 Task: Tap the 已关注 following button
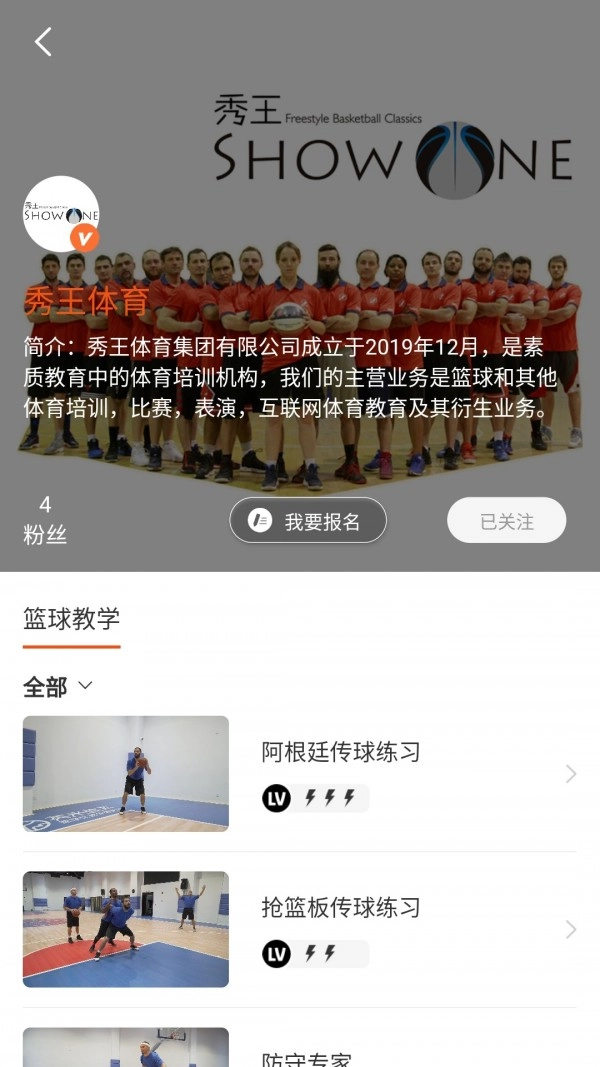click(506, 521)
